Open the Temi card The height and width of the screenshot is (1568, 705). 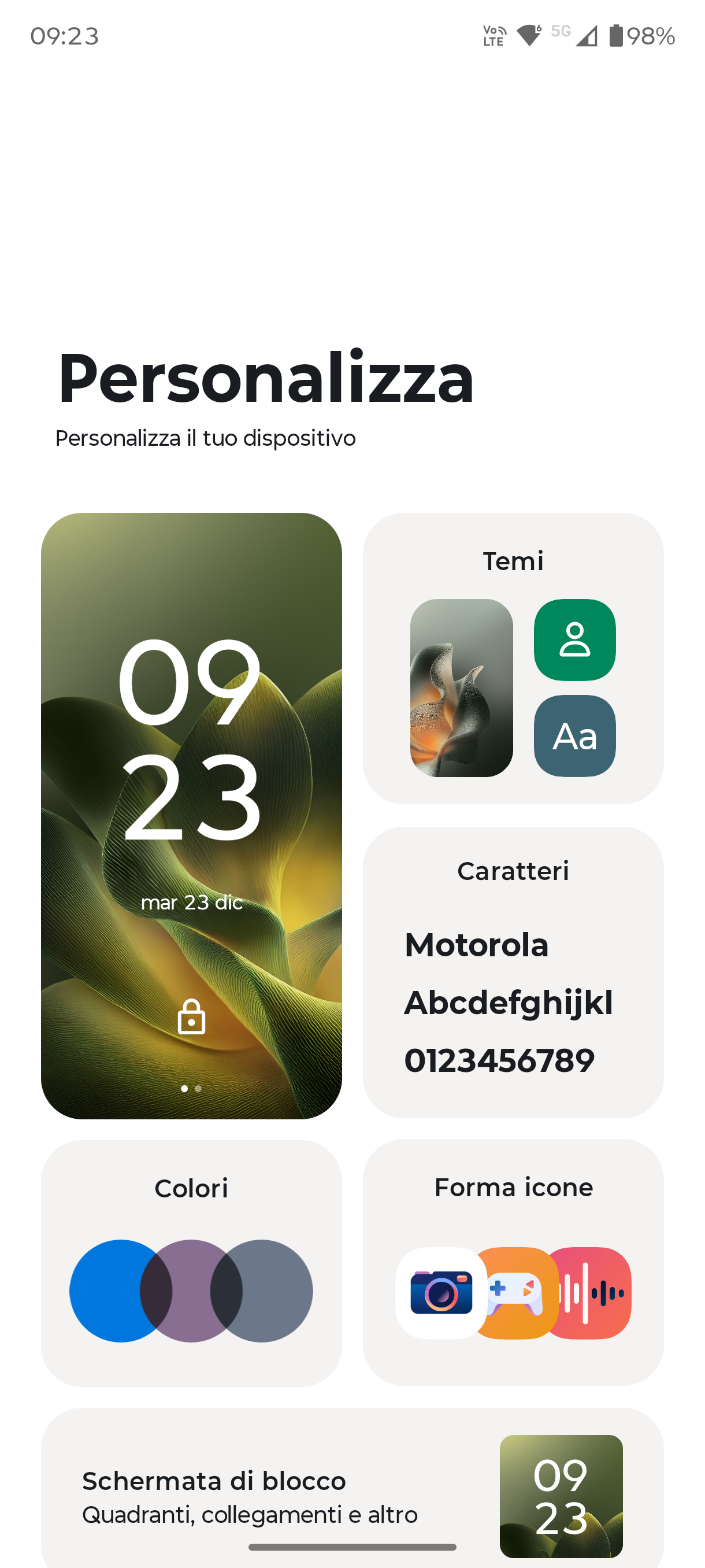point(513,657)
